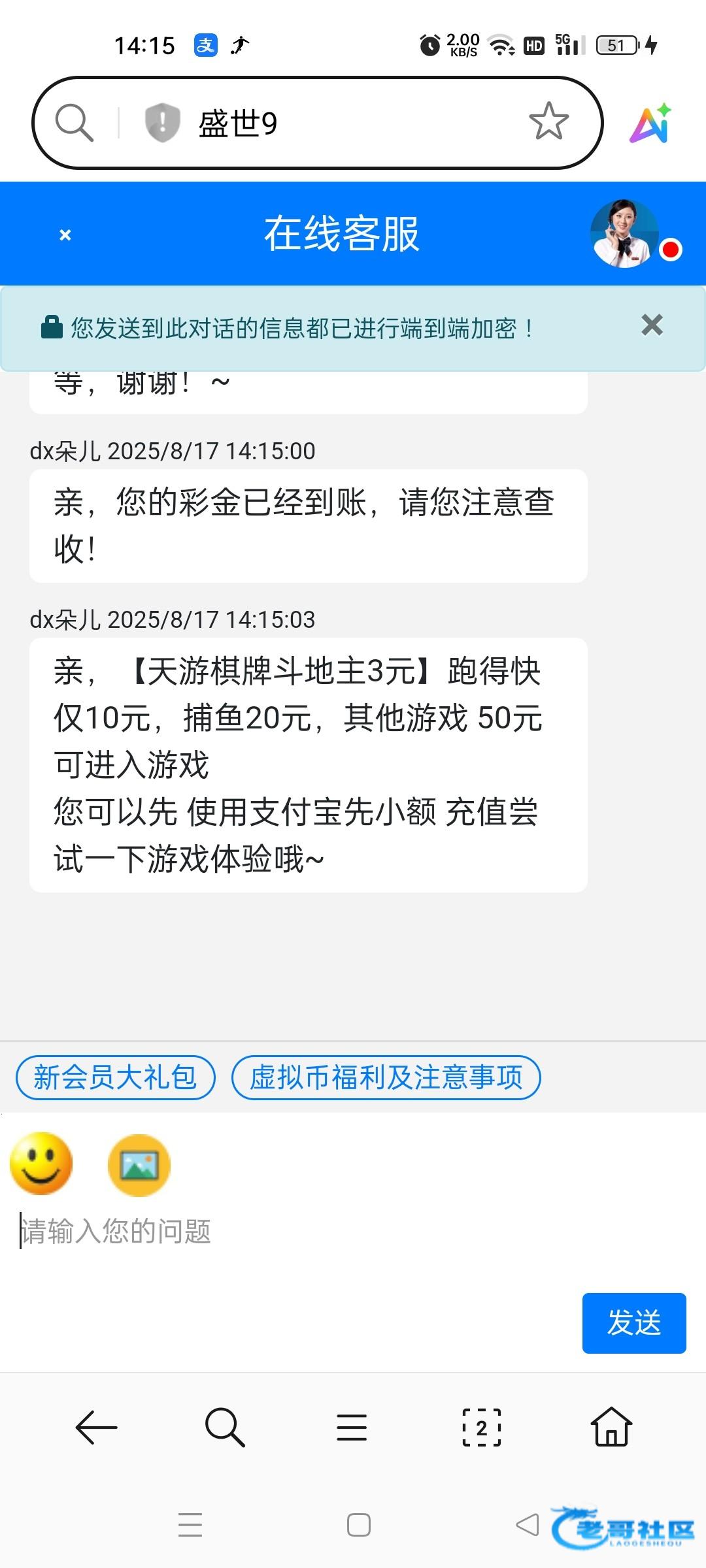Open the AI assistant icon
The image size is (706, 1568).
650,123
